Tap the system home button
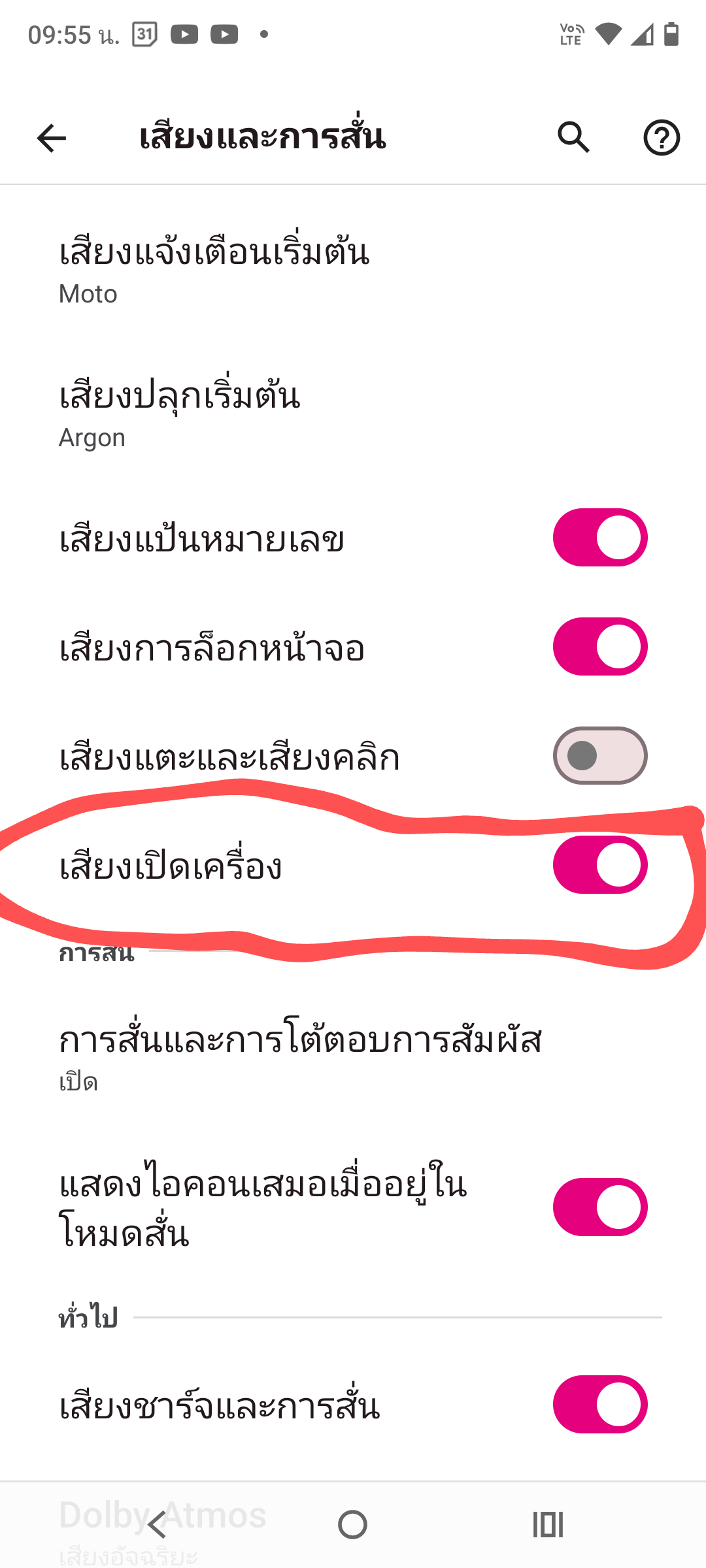This screenshot has width=706, height=1568. (x=352, y=1525)
